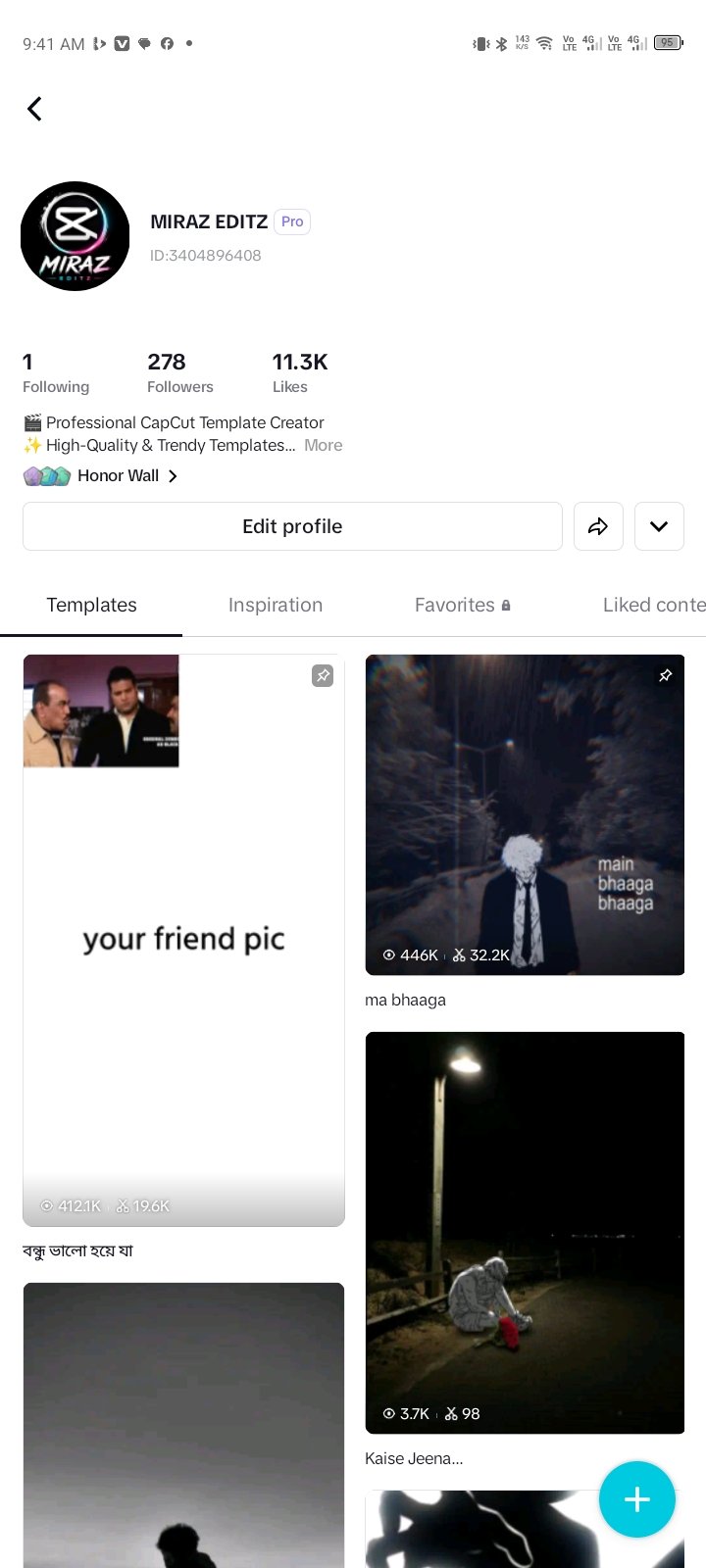The image size is (706, 1568).
Task: Open the ma bhaaga template
Action: pyautogui.click(x=525, y=814)
